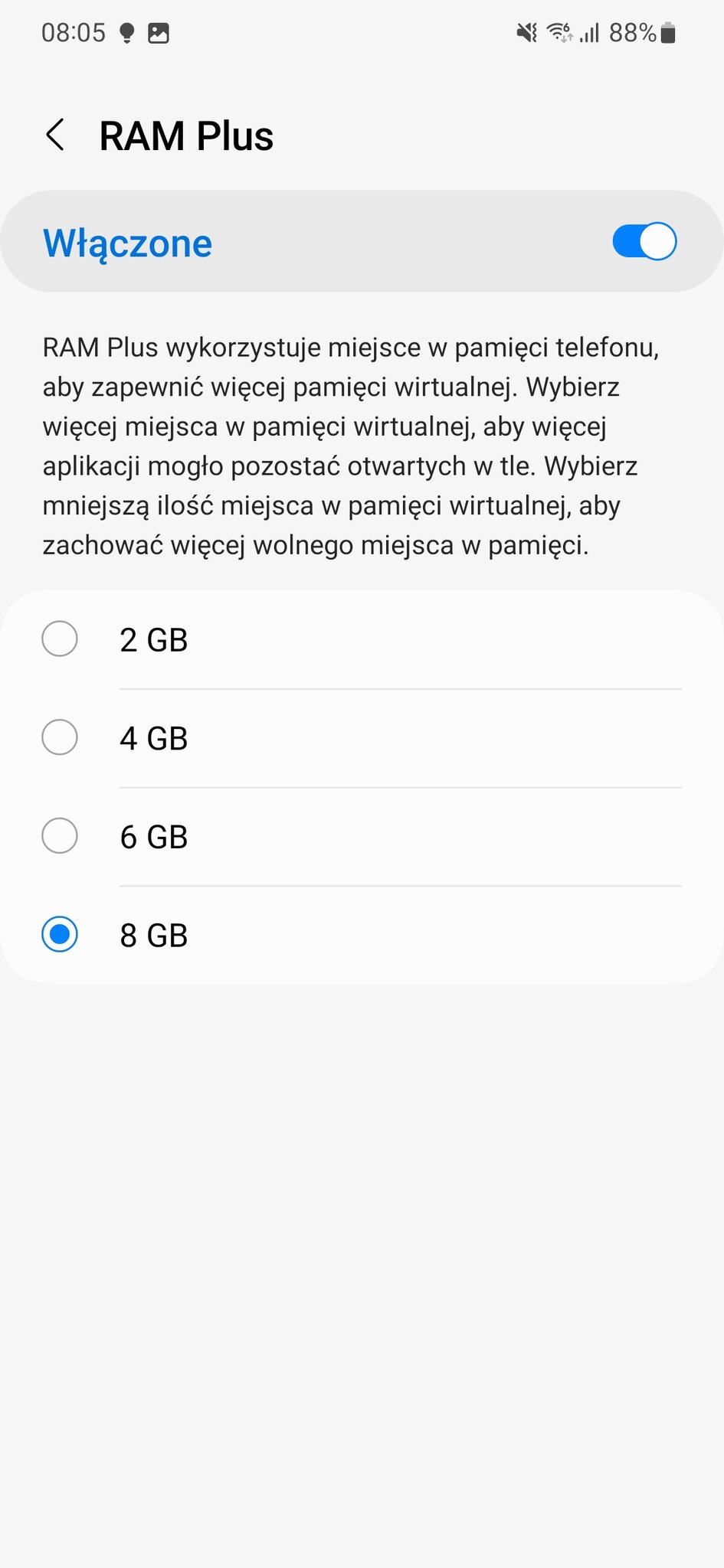Choose 4 GB virtual memory
Viewport: 724px width, 1568px height.
click(x=362, y=739)
